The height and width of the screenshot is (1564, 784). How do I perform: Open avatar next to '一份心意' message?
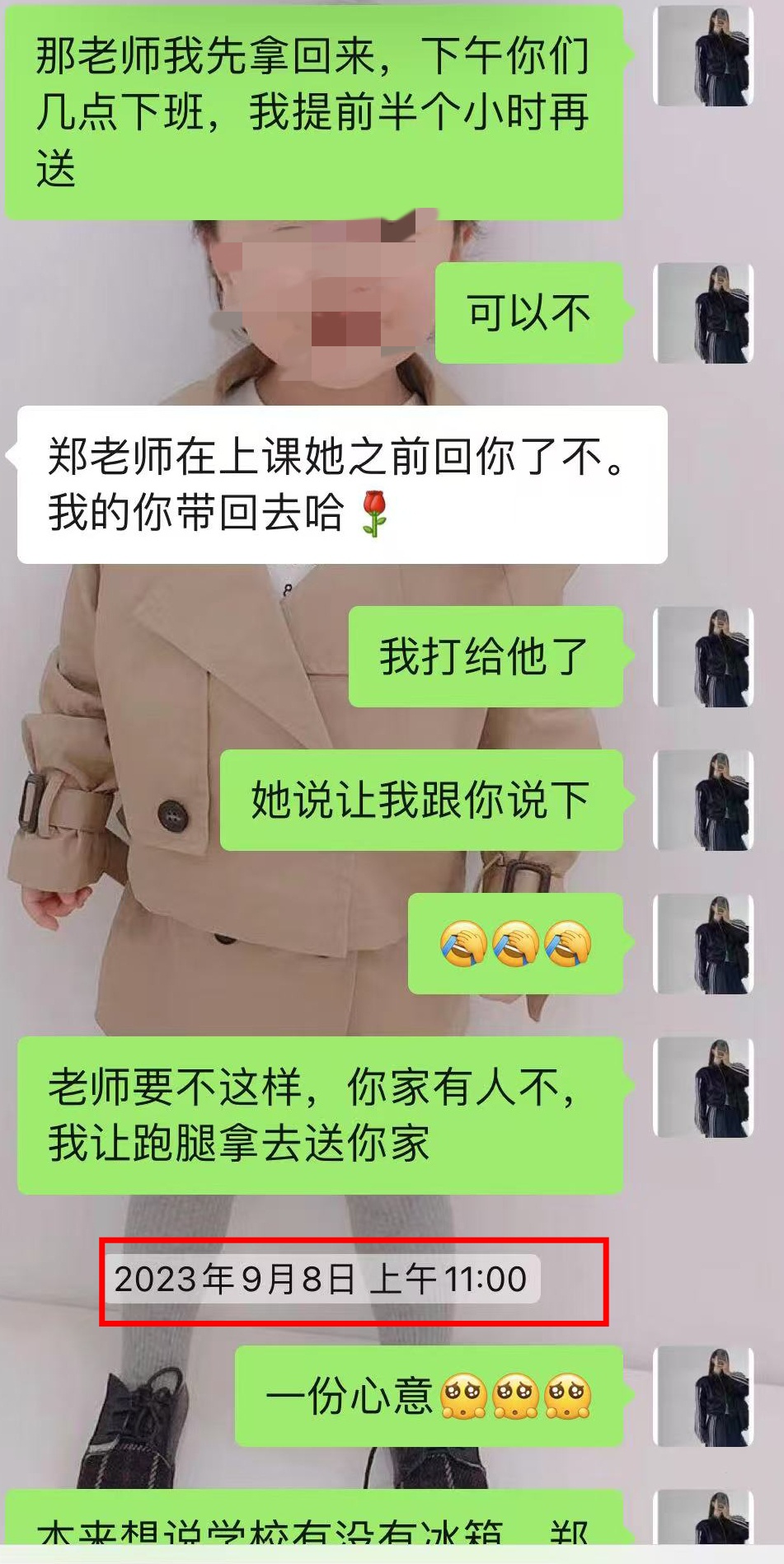pos(703,1397)
